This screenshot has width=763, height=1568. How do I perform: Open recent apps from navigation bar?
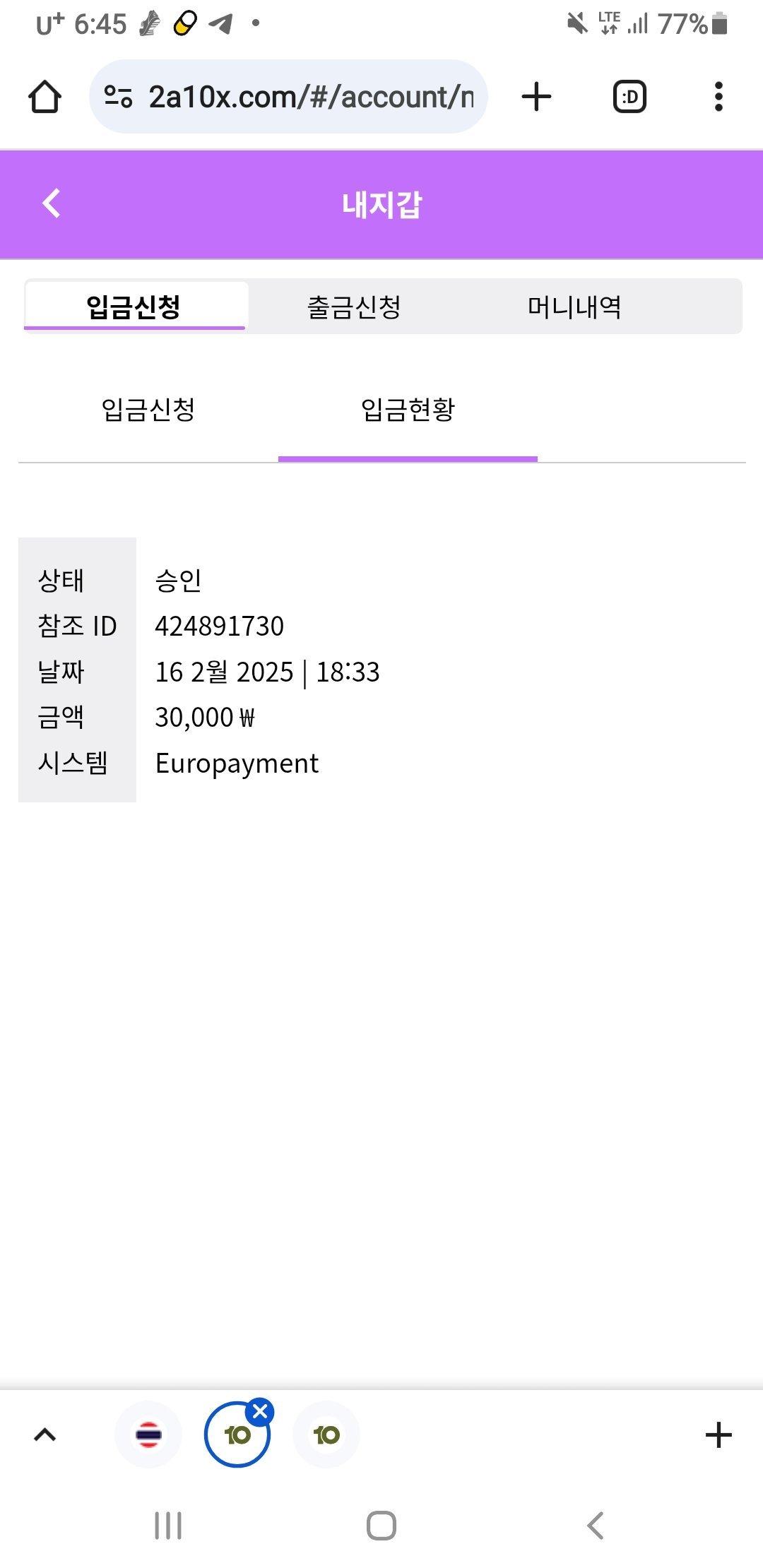(168, 1526)
